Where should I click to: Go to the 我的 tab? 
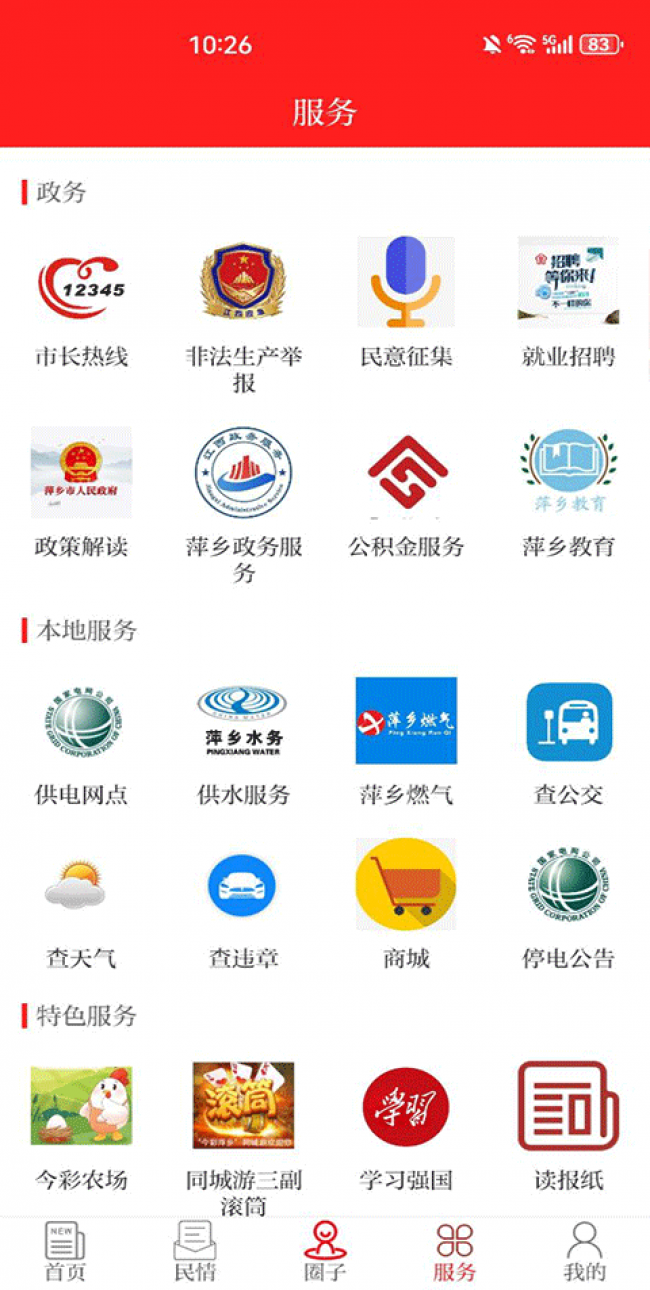(584, 1252)
